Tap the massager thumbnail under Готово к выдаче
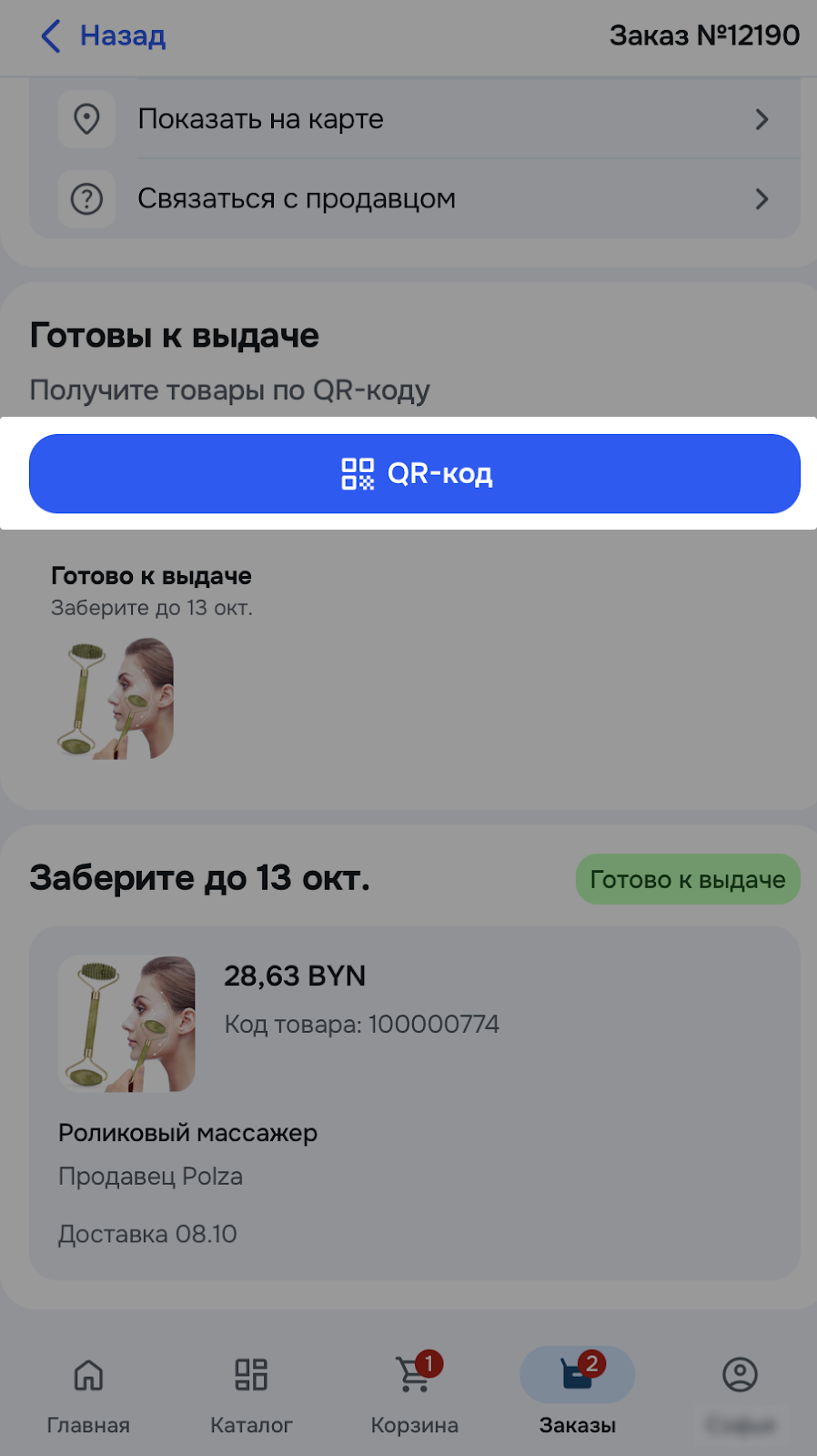Image resolution: width=817 pixels, height=1456 pixels. pyautogui.click(x=116, y=698)
